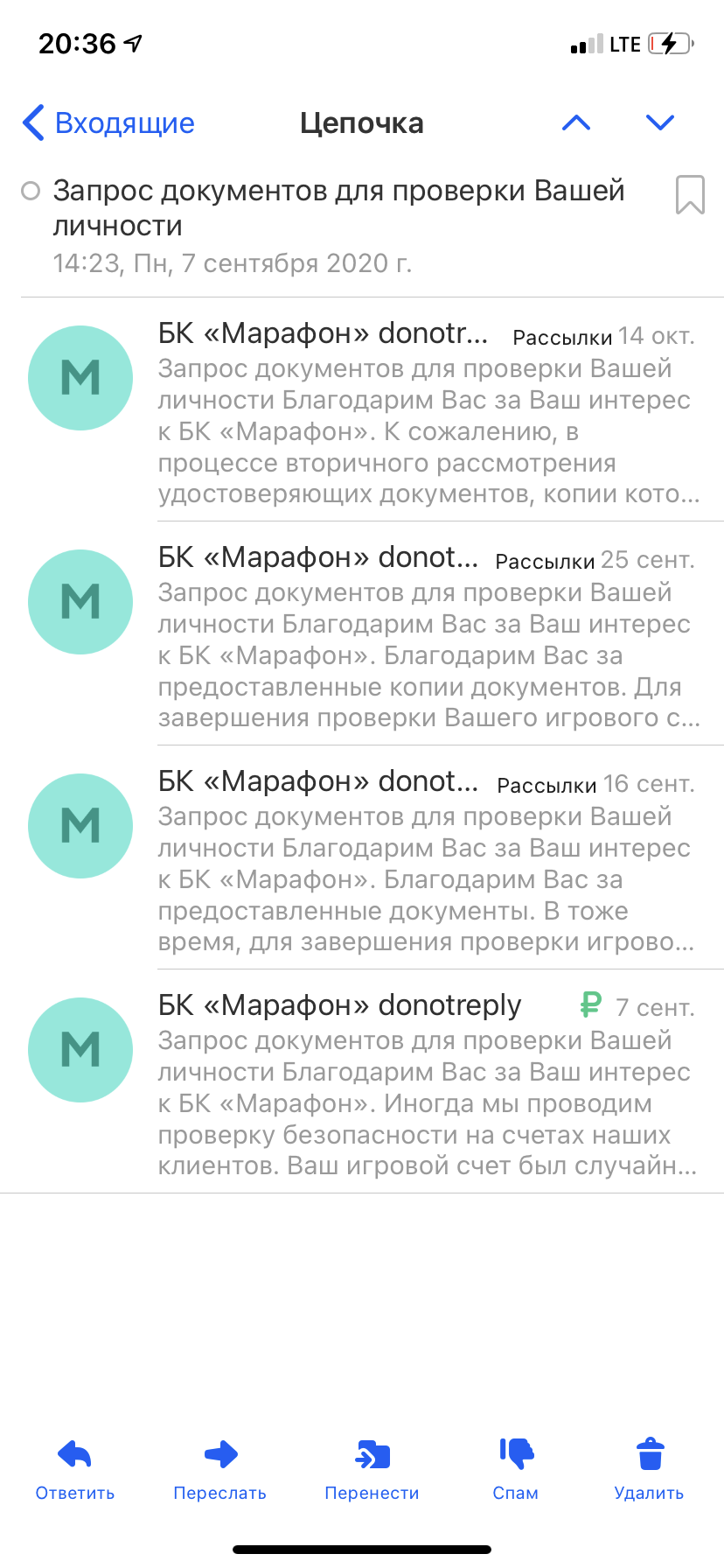Bookmark this email thread
The height and width of the screenshot is (1568, 724).
(690, 193)
